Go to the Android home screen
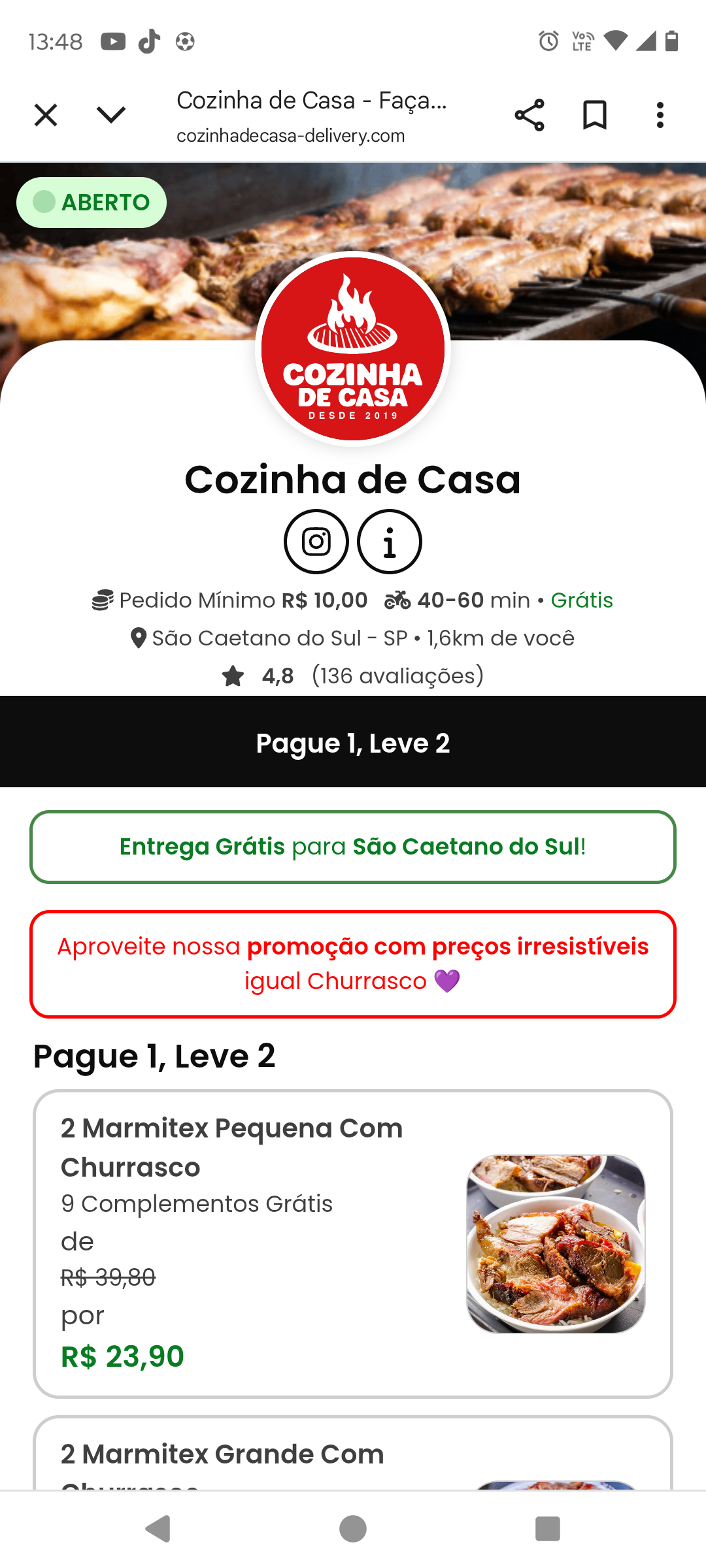The width and height of the screenshot is (706, 1568). [353, 1529]
